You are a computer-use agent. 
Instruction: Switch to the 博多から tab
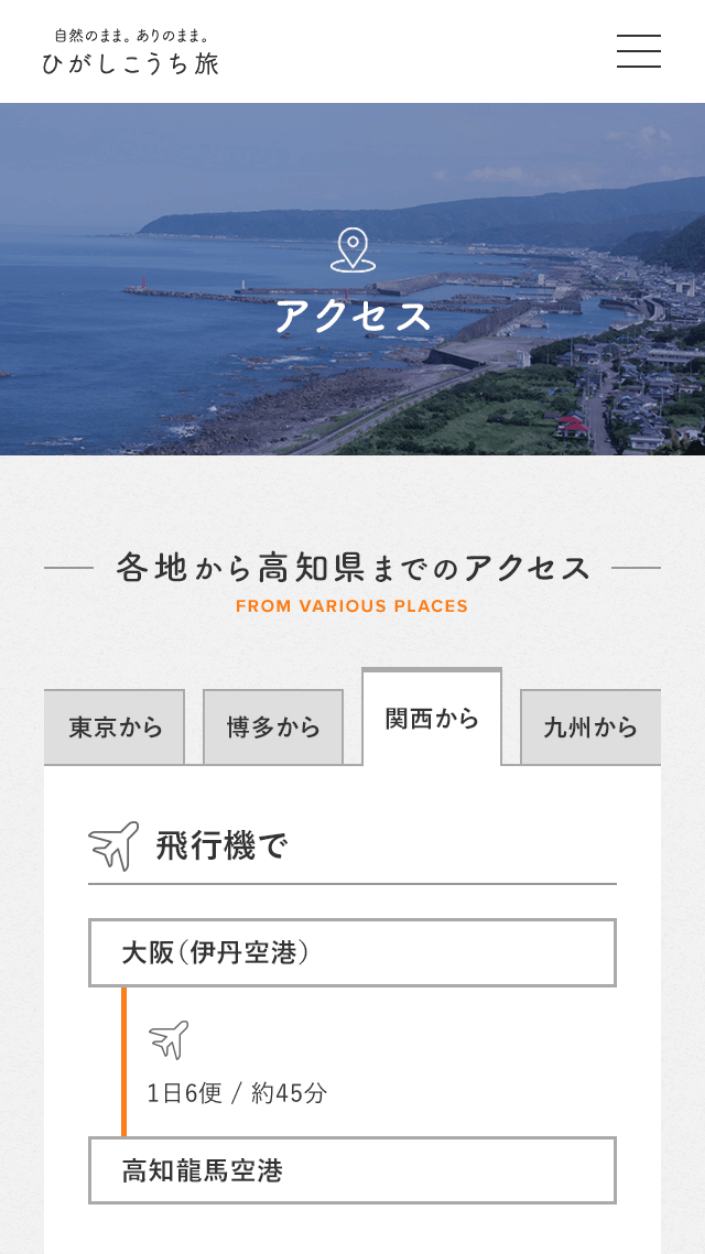tap(273, 727)
